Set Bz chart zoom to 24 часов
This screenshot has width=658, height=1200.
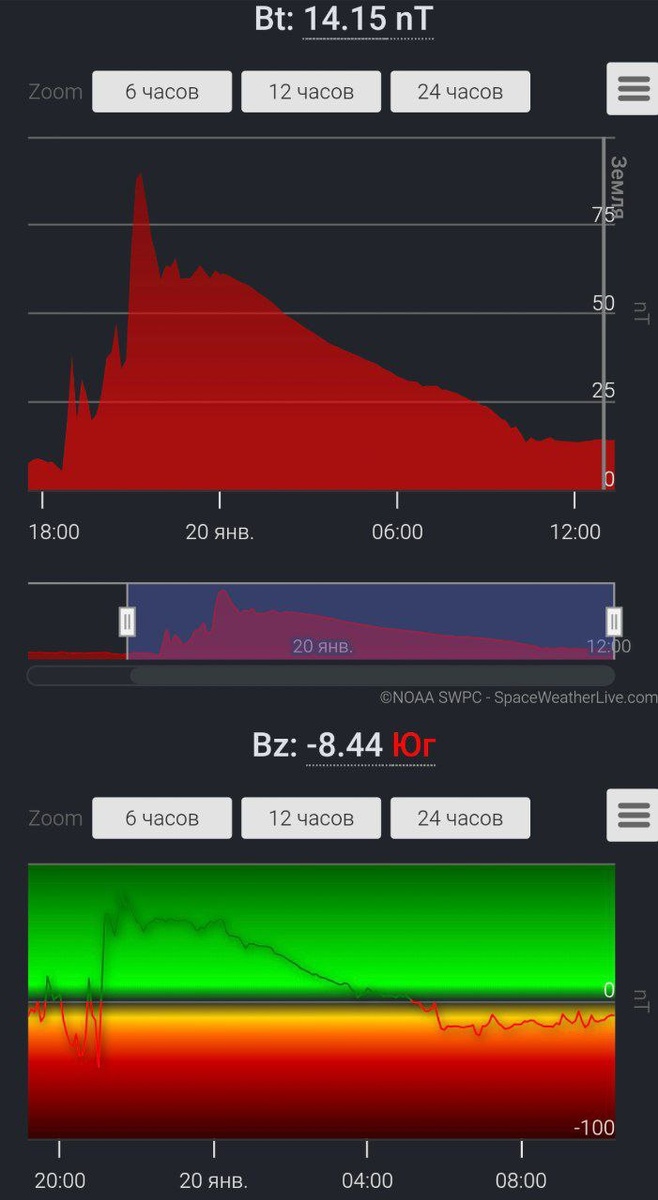(460, 818)
